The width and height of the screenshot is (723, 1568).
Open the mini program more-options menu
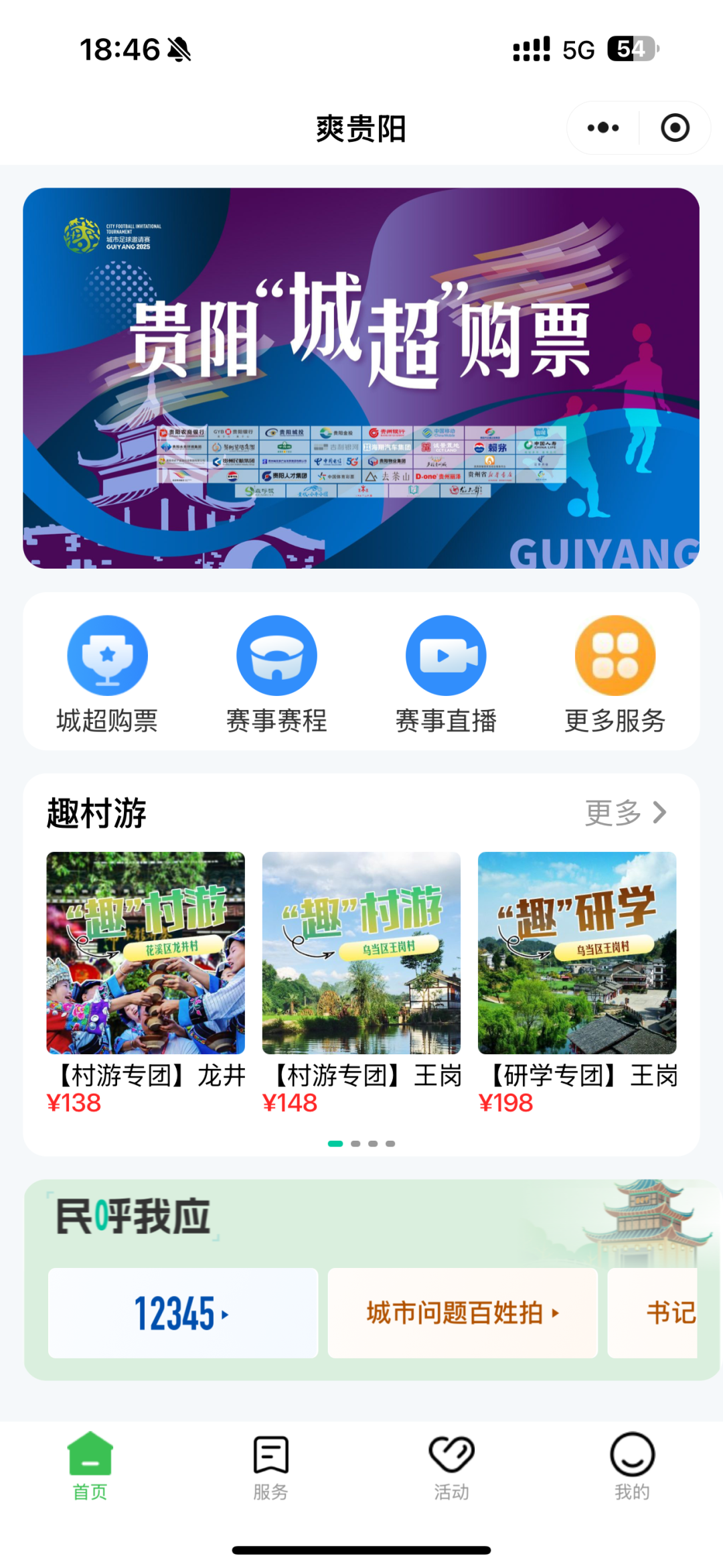(x=602, y=128)
